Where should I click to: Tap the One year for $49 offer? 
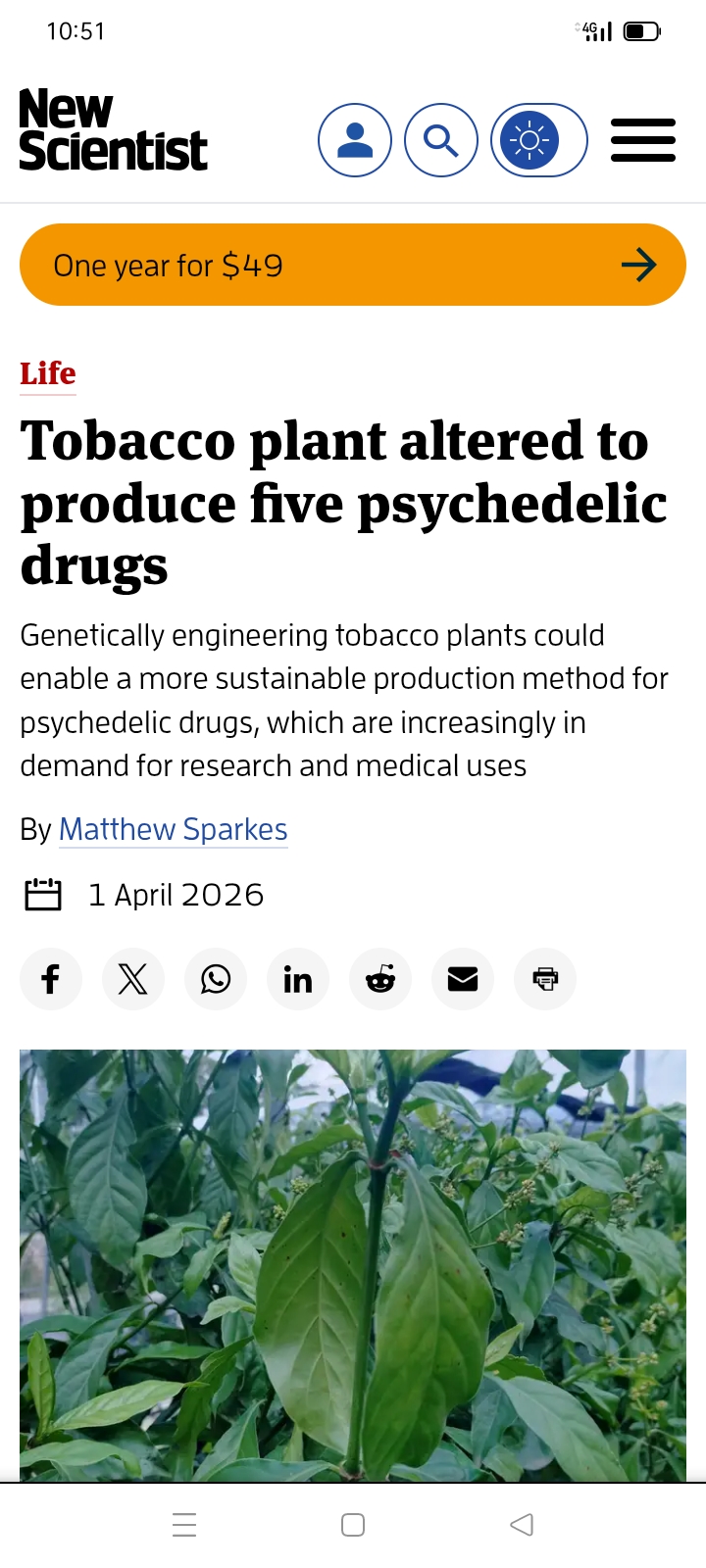[353, 265]
